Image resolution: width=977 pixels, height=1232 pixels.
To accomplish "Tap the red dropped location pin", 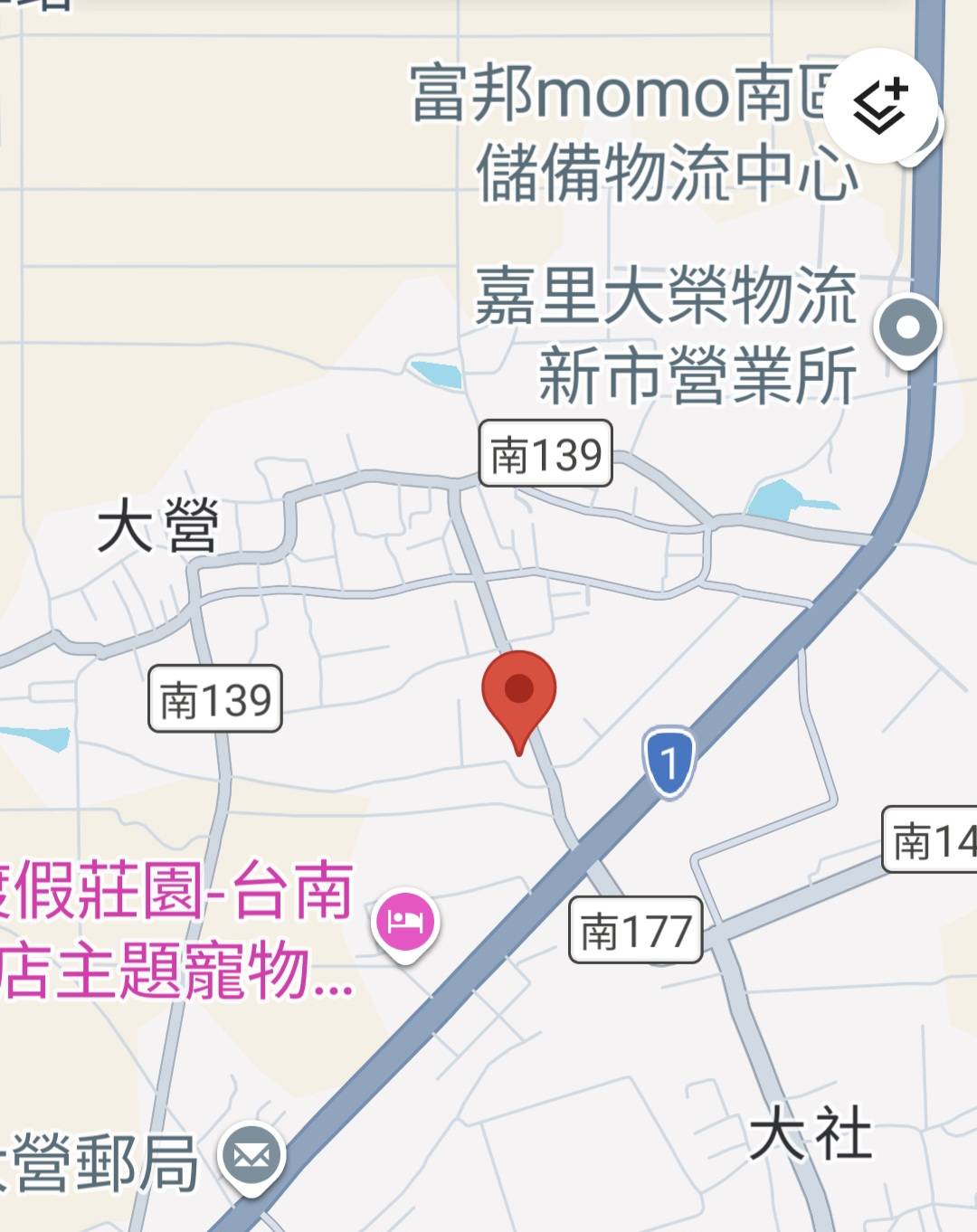I will tap(518, 693).
